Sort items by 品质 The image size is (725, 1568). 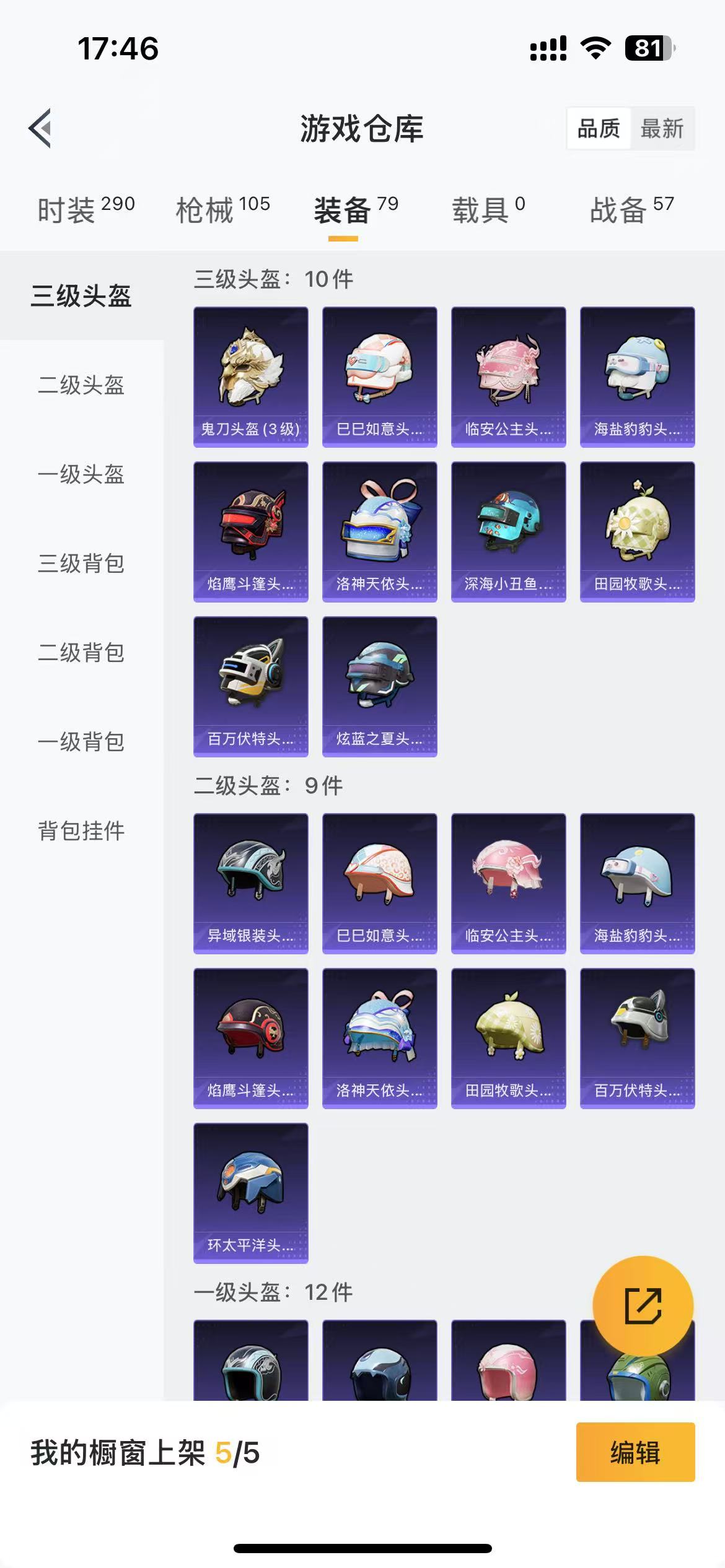tap(599, 129)
